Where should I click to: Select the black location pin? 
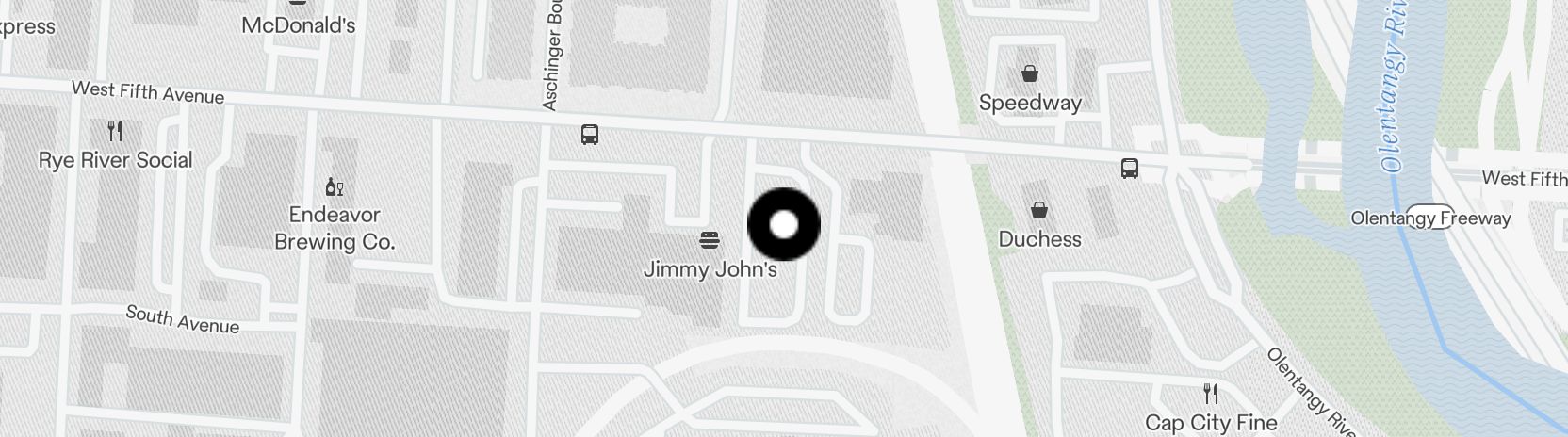tap(784, 224)
